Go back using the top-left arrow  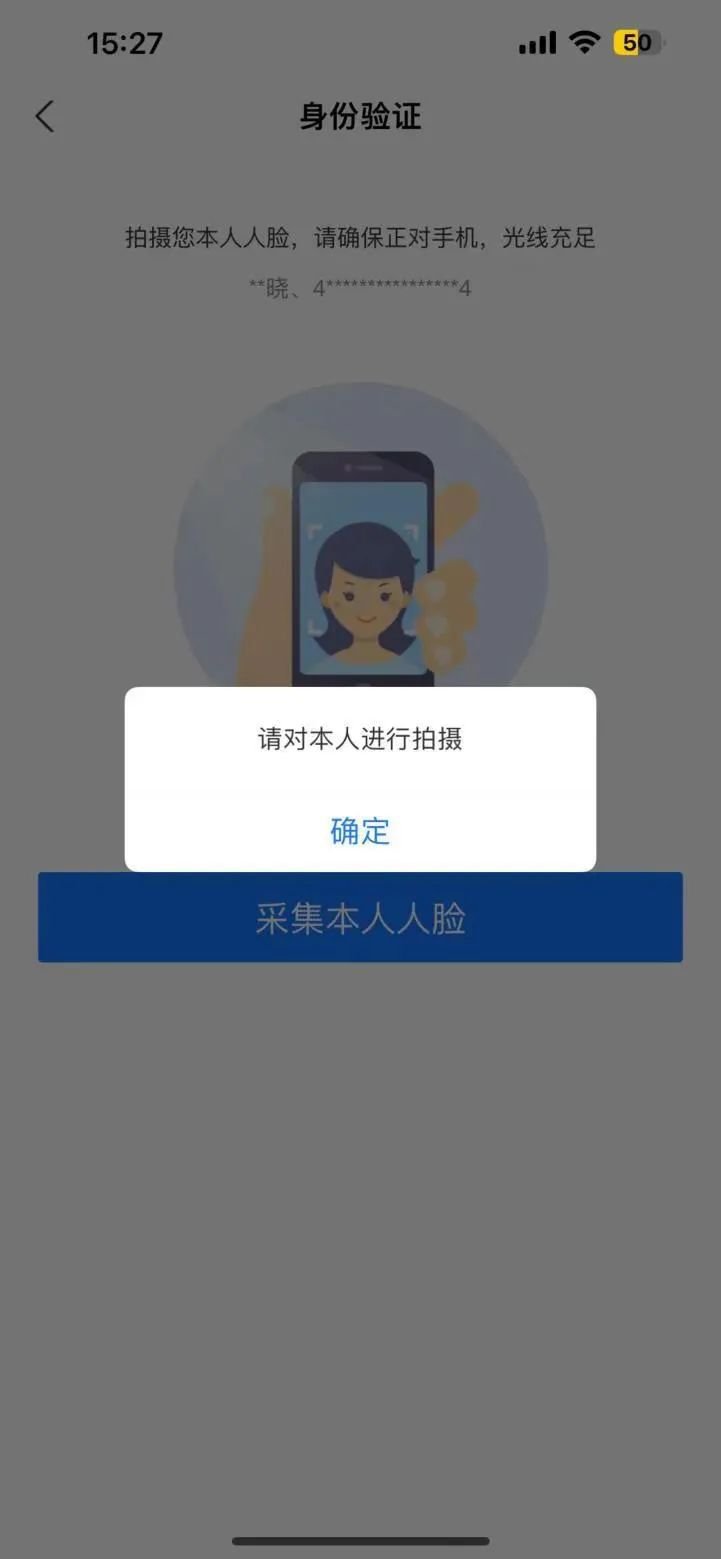click(44, 117)
